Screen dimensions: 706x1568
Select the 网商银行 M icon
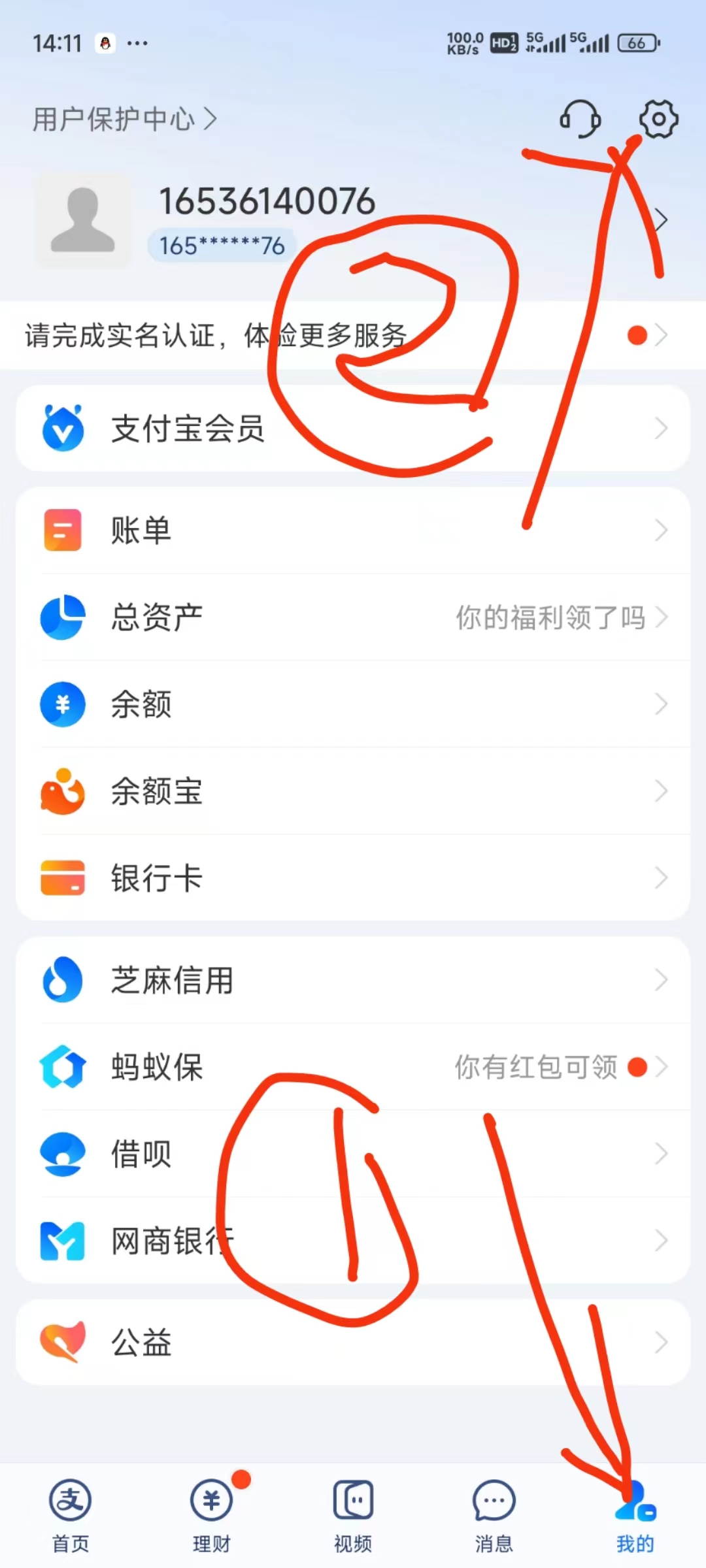pyautogui.click(x=62, y=1241)
